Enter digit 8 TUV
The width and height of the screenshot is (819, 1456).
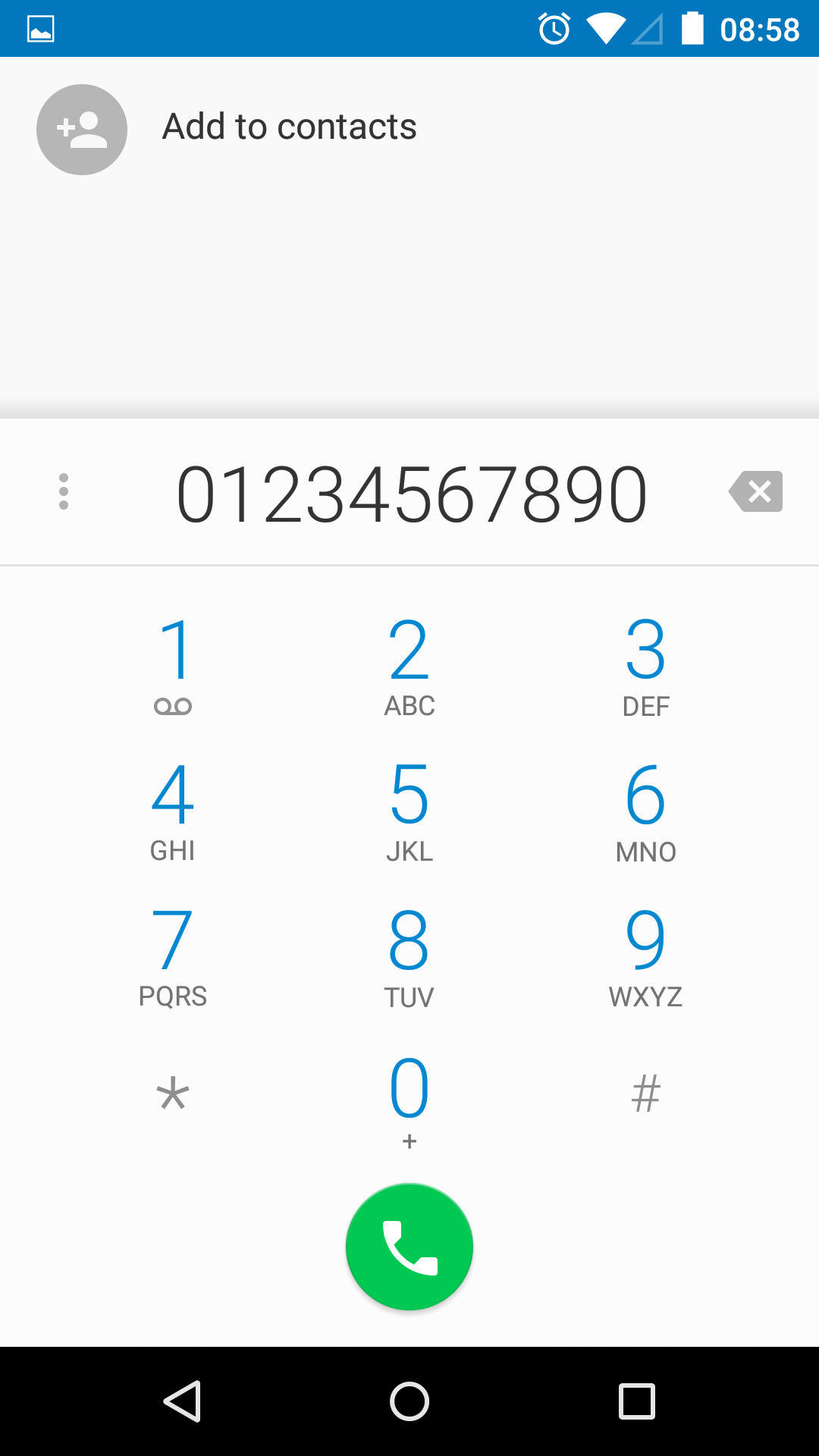[x=409, y=957]
